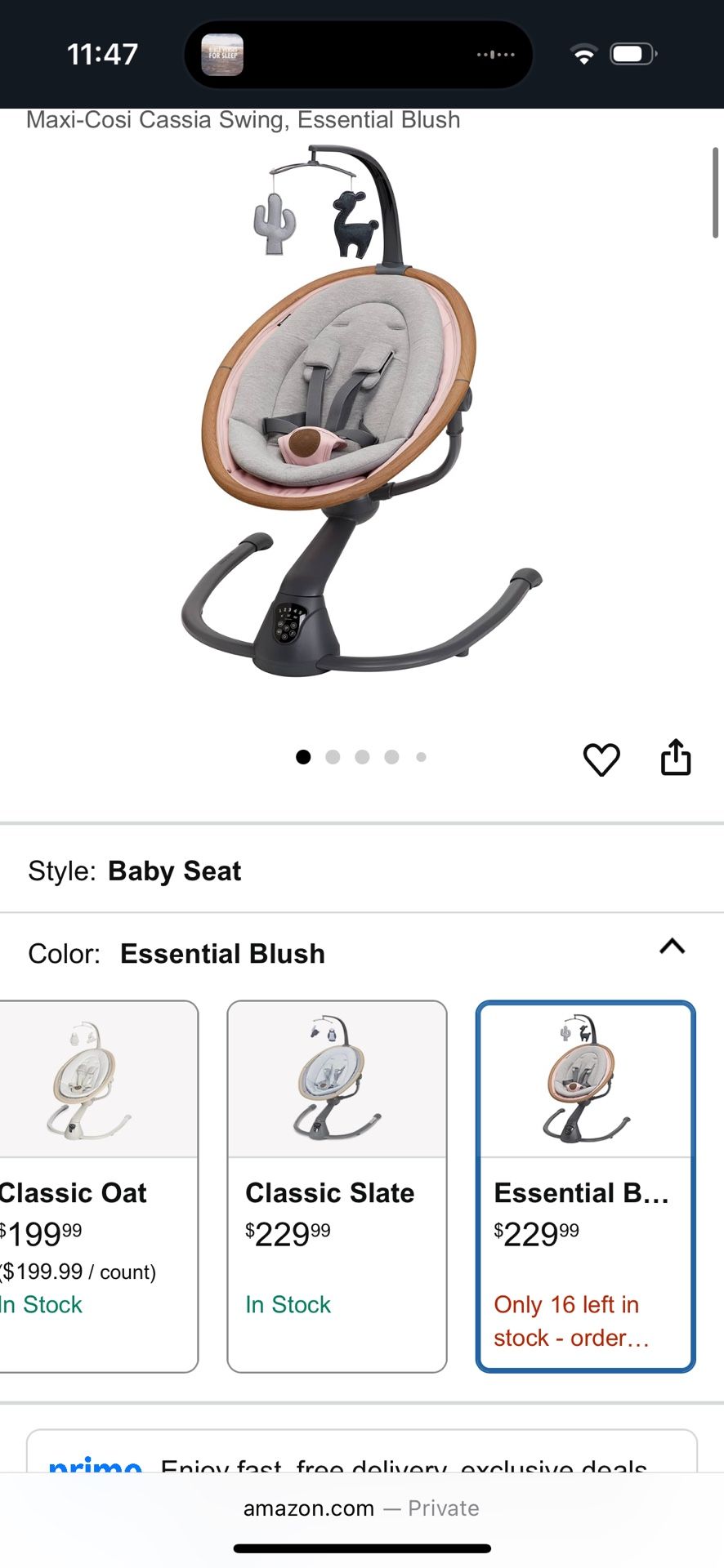Add swing to wish list heart
The height and width of the screenshot is (1568, 724).
[601, 759]
